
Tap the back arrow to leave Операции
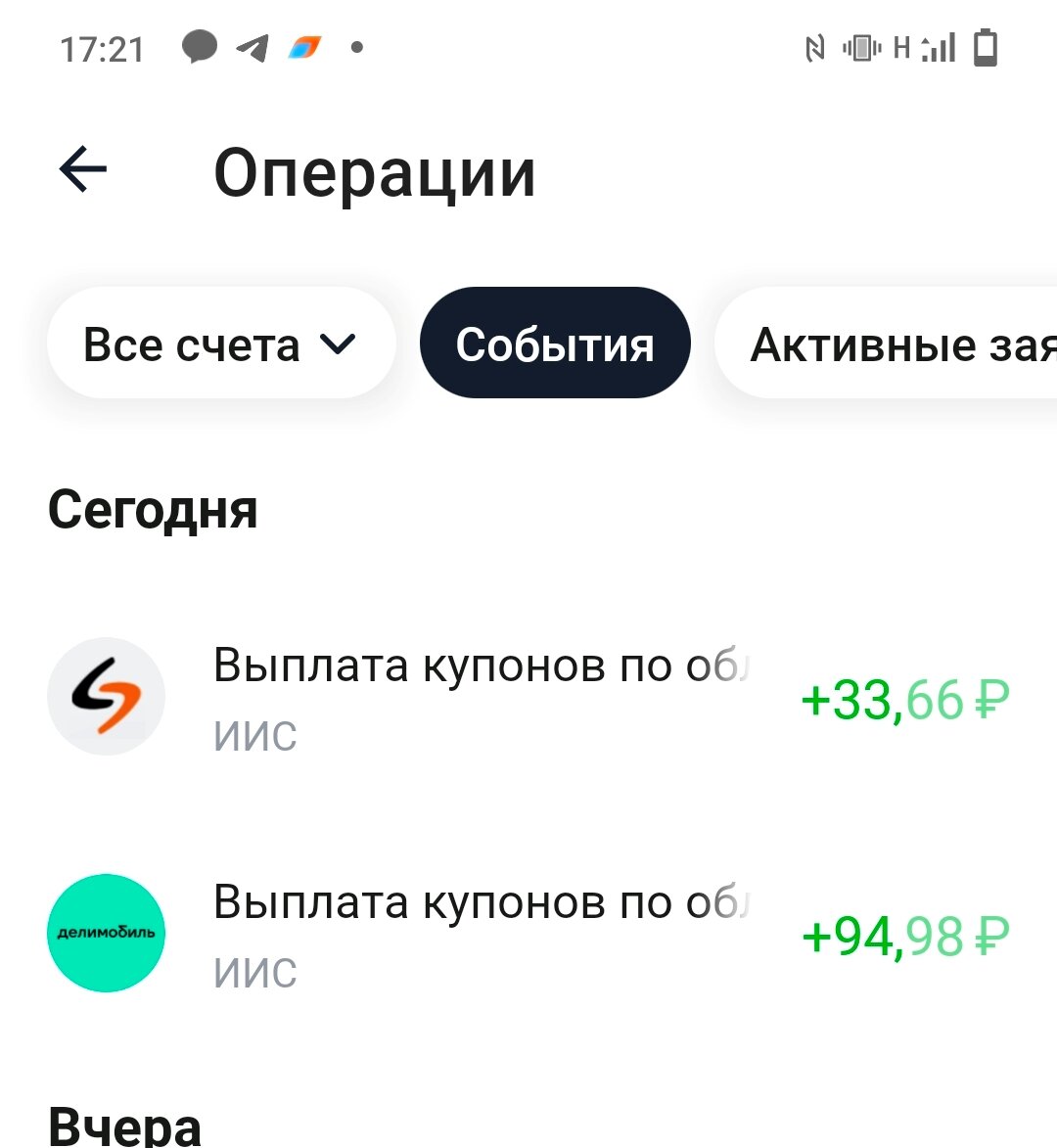(x=83, y=168)
